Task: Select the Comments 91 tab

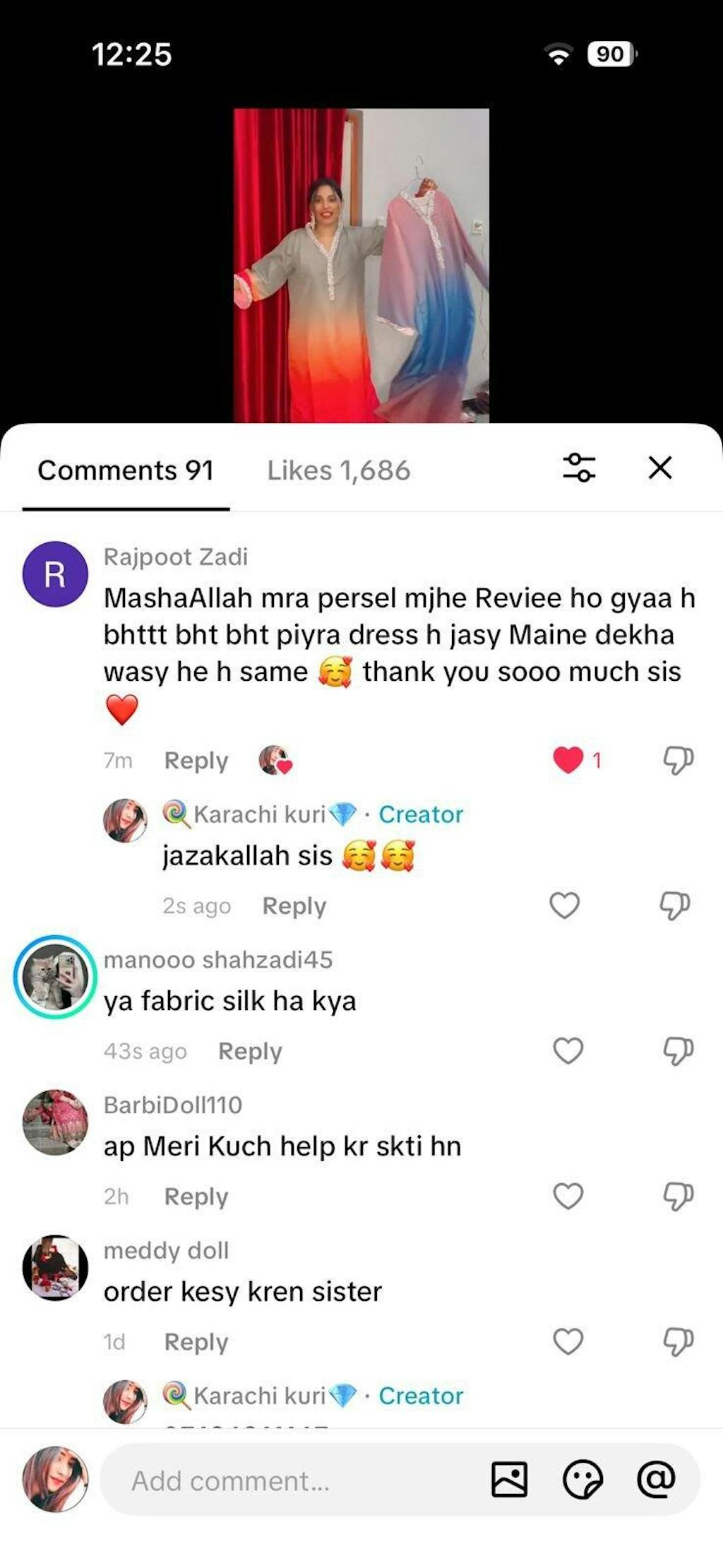Action: pyautogui.click(x=126, y=470)
